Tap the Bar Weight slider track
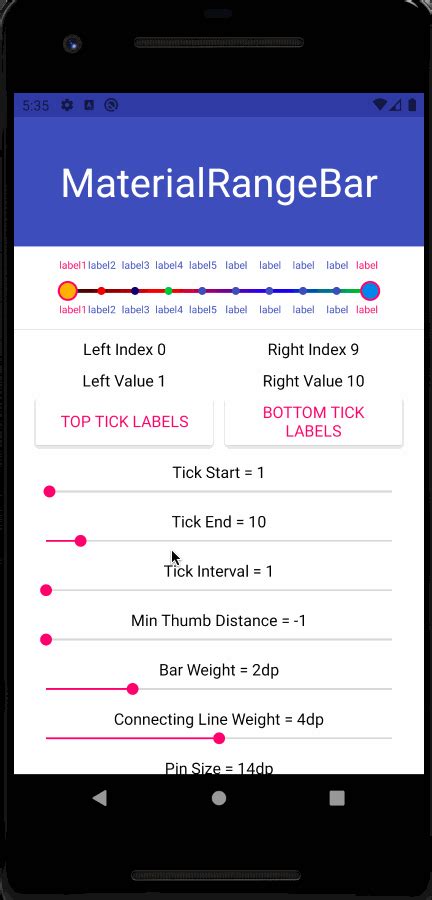 [219, 689]
